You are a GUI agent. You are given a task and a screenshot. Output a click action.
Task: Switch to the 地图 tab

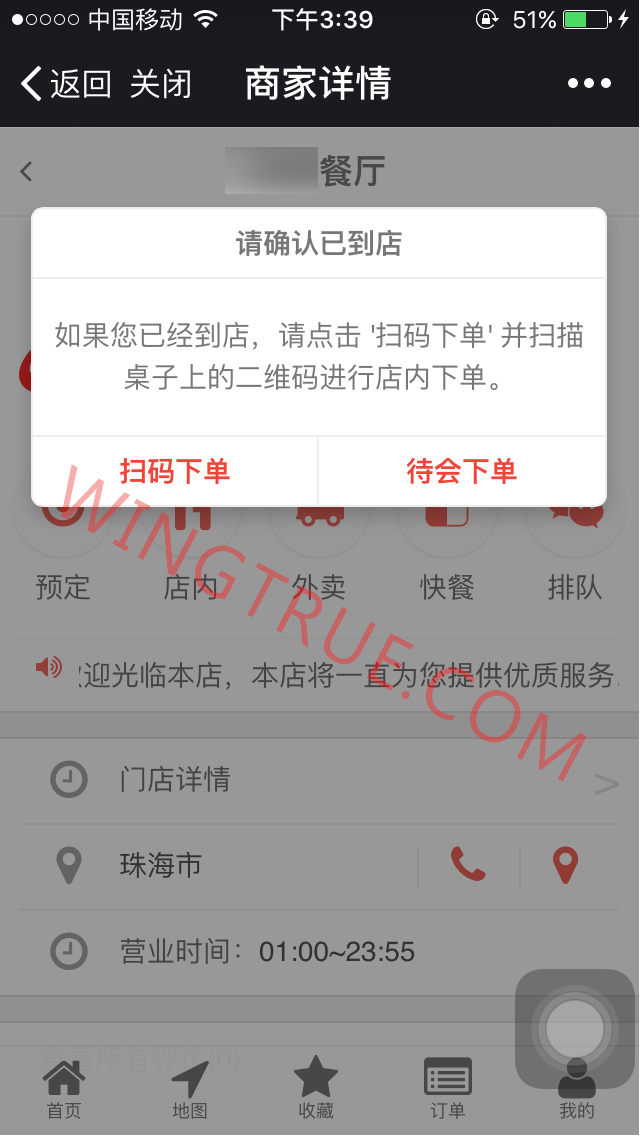click(190, 1090)
